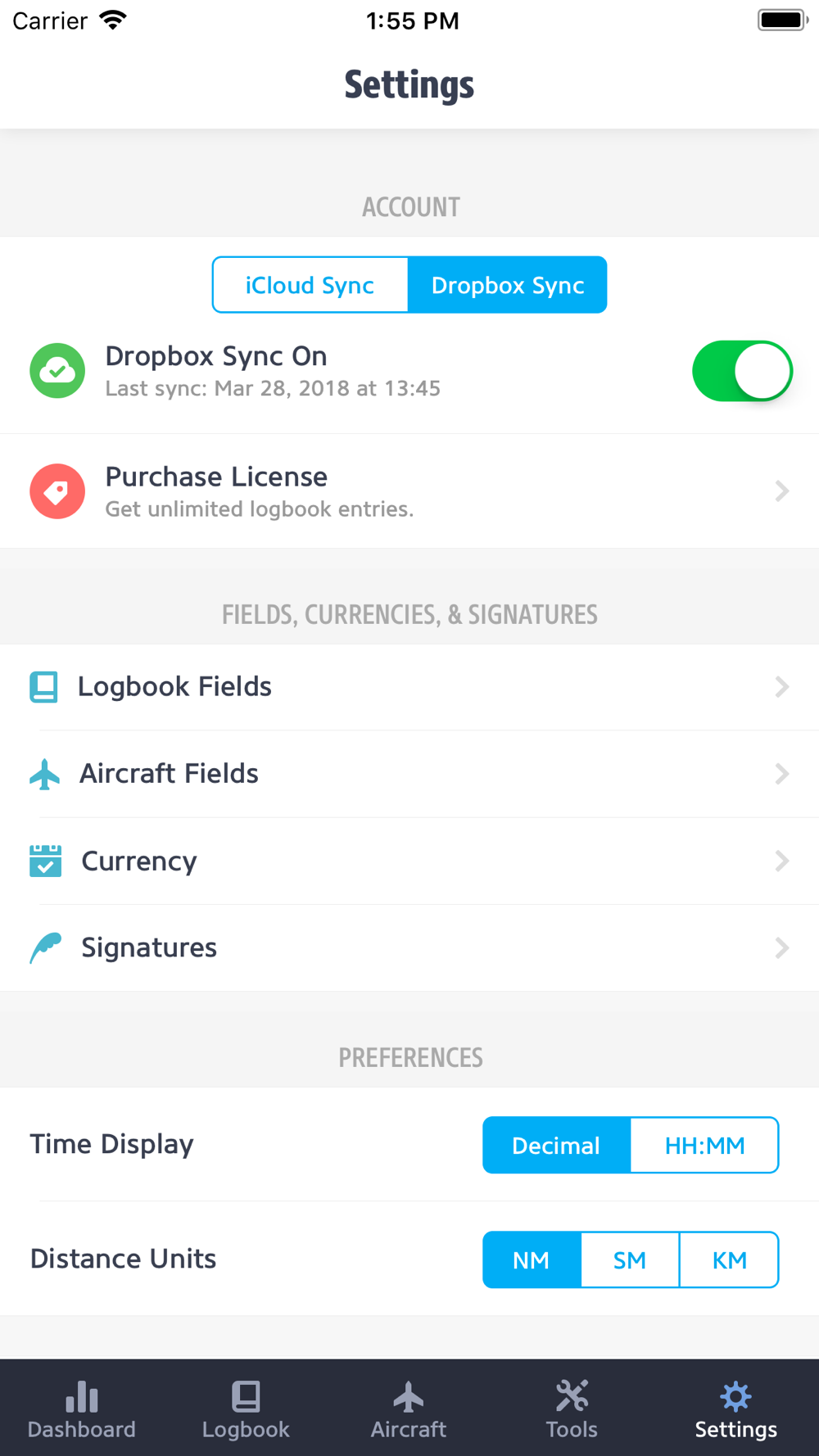
Task: Switch to iCloud Sync
Action: [x=310, y=285]
